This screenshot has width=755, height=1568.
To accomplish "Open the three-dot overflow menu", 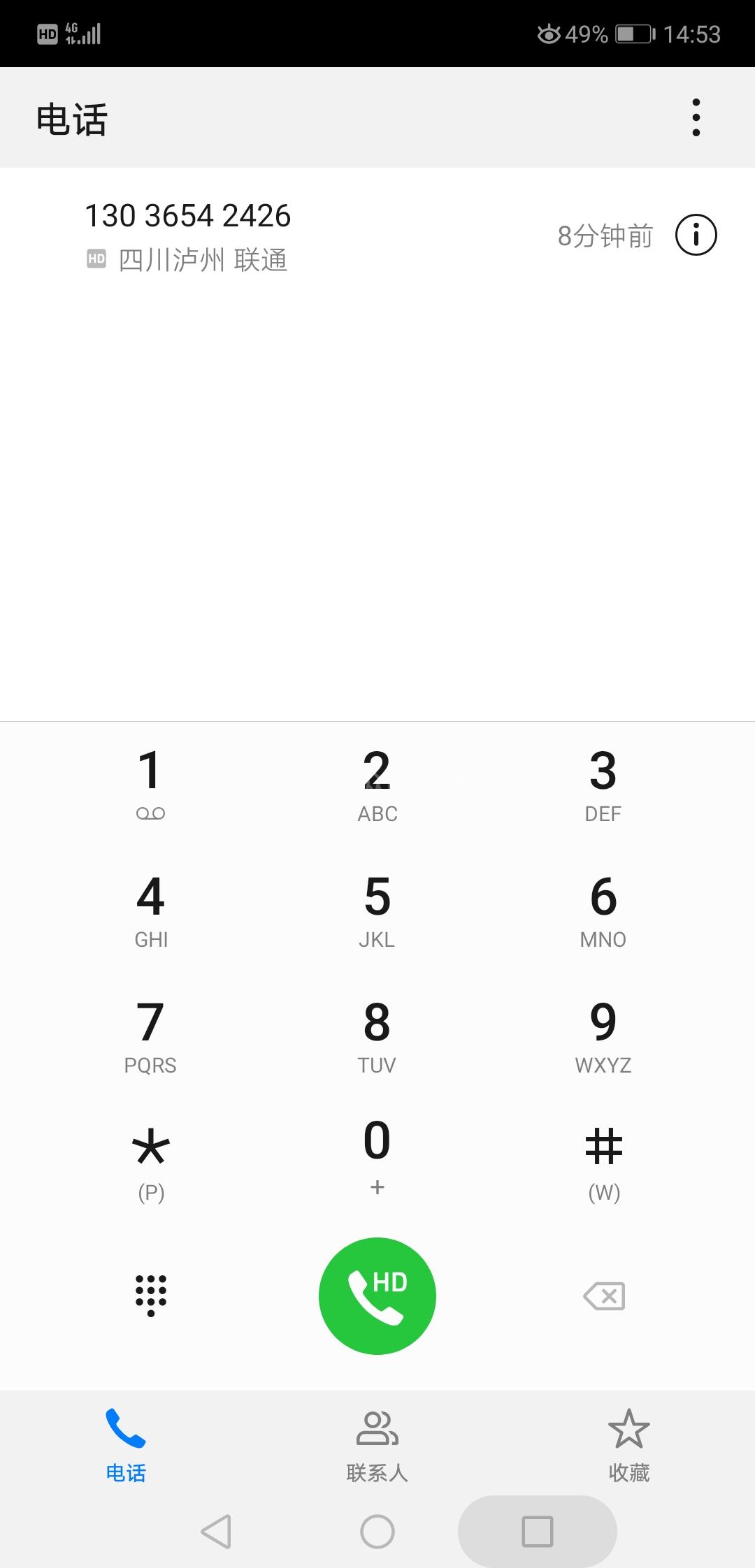I will 696,117.
